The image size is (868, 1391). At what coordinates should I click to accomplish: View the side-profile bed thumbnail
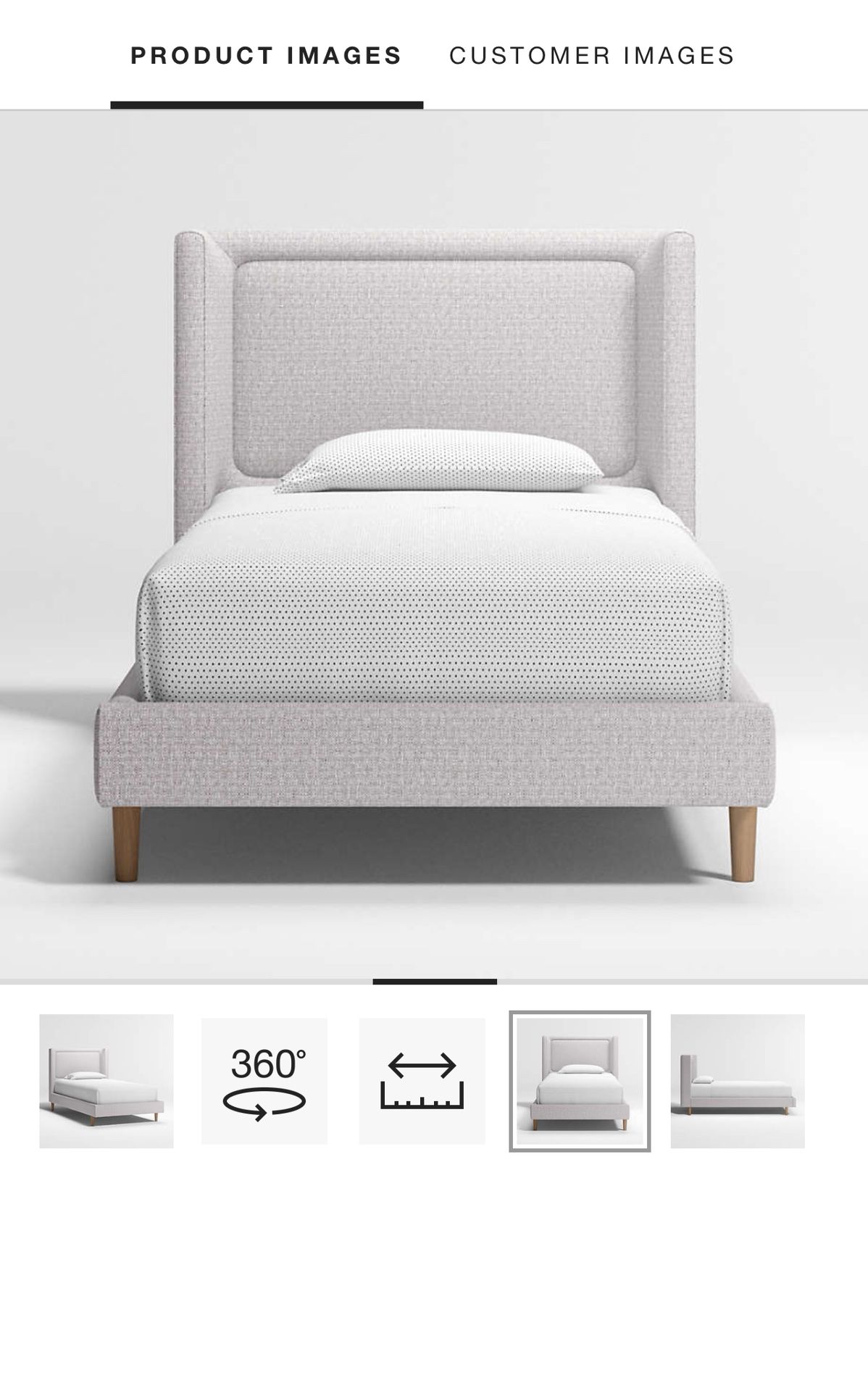[x=737, y=1081]
